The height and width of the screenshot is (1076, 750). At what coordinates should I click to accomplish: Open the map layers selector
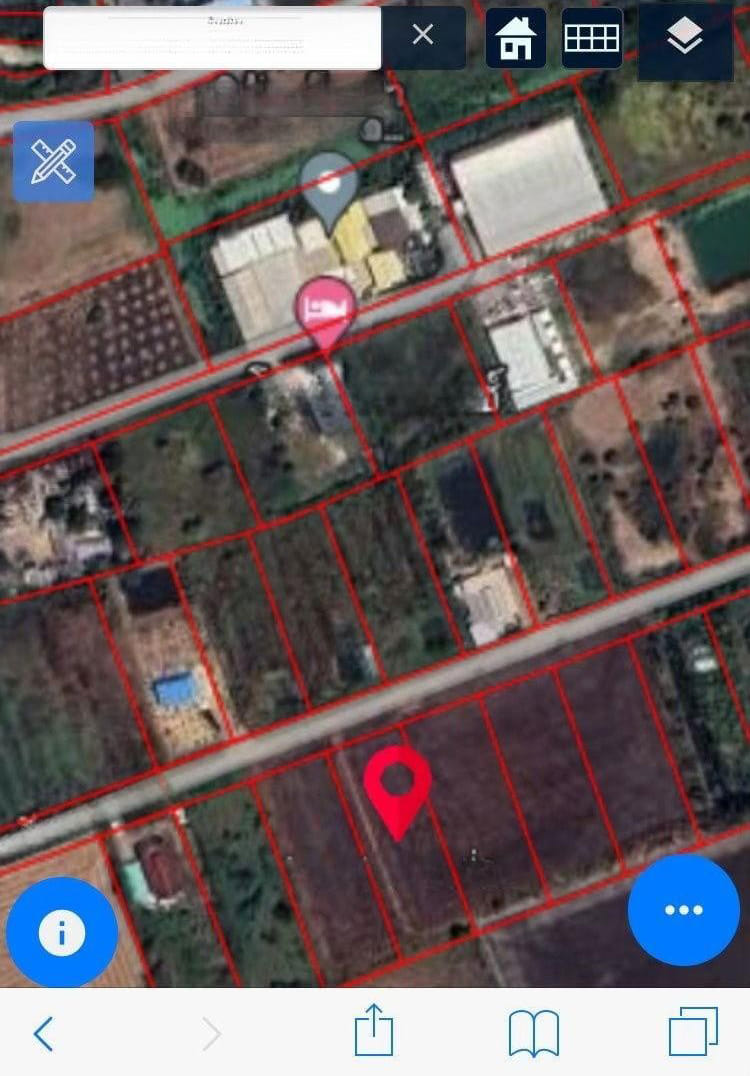point(685,39)
